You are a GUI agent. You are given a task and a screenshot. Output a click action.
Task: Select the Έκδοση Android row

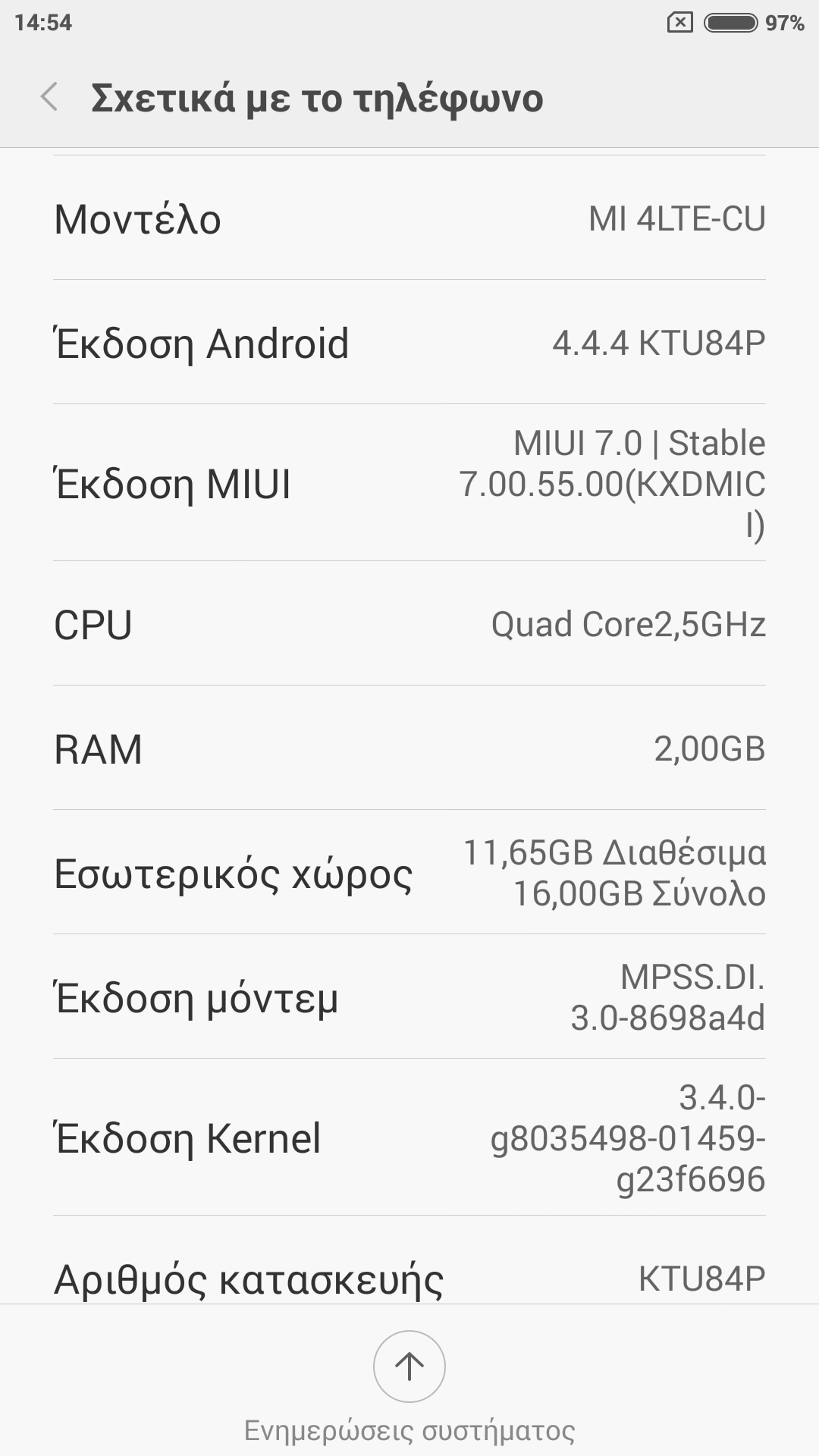(409, 342)
